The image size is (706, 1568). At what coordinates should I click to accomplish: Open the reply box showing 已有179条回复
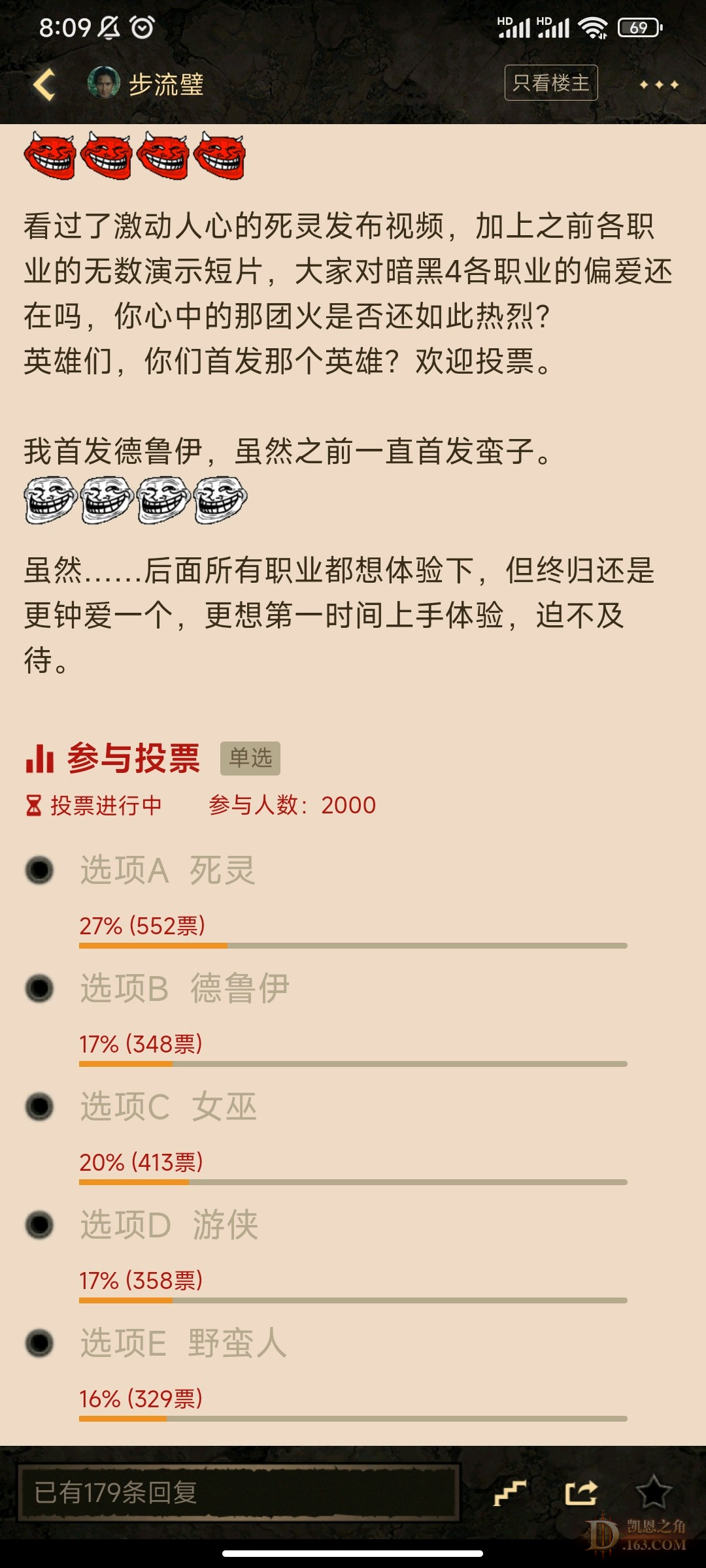pos(239,1493)
